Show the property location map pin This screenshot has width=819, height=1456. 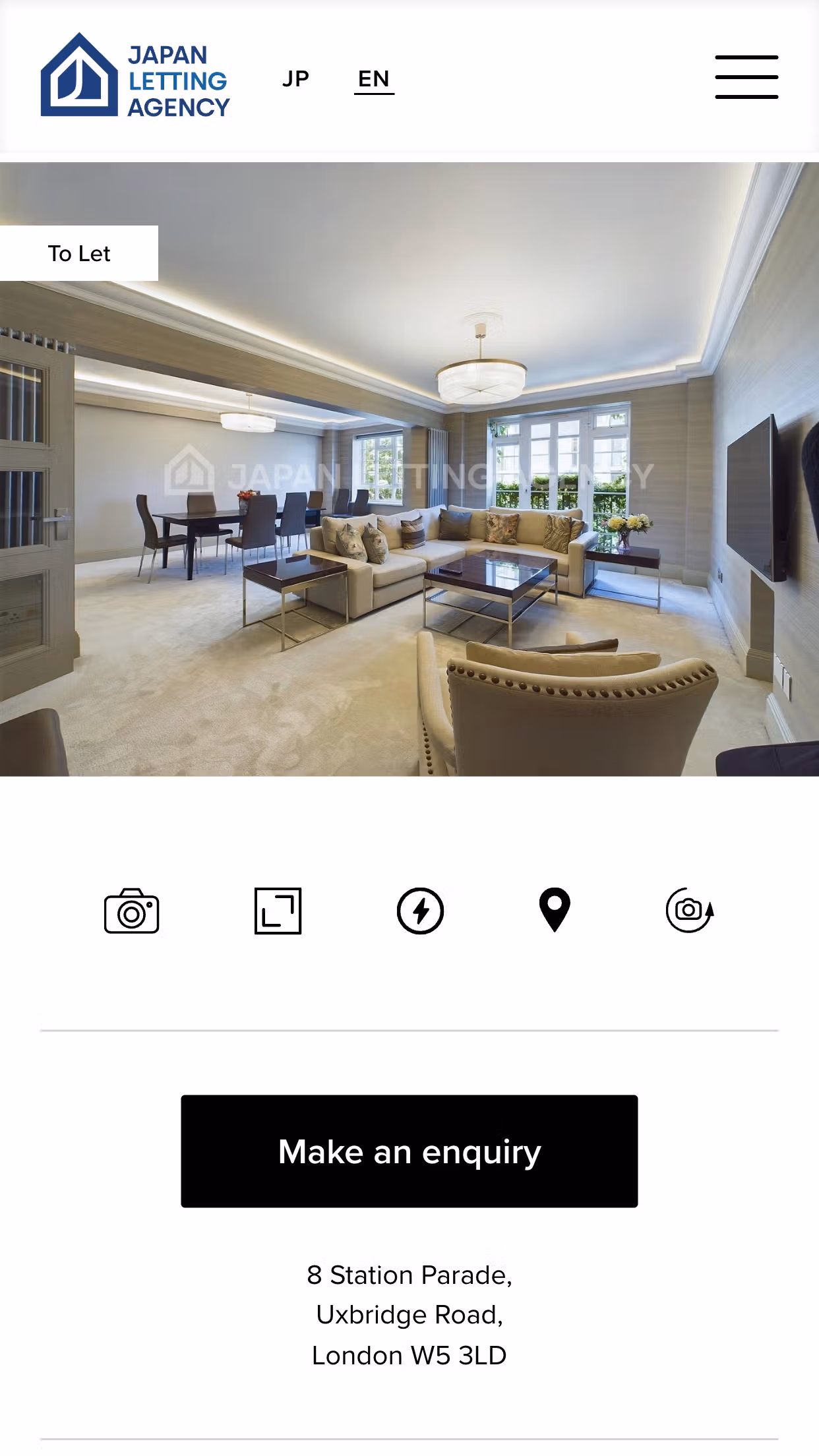tap(555, 910)
